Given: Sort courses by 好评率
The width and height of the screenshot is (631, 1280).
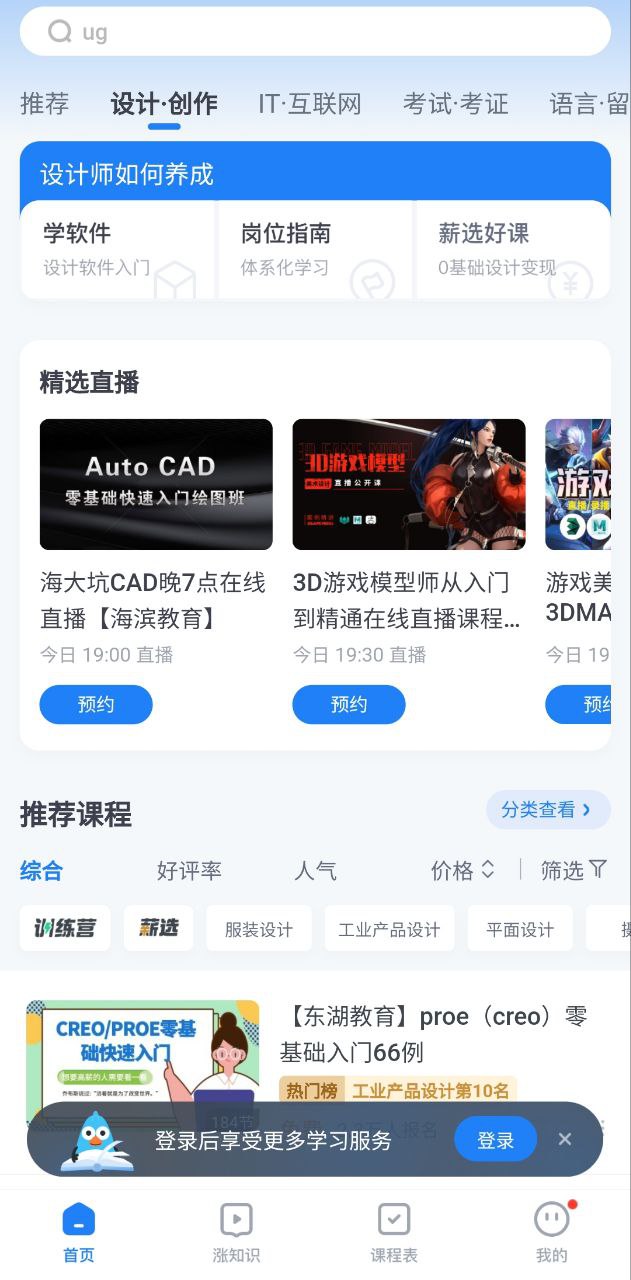Looking at the screenshot, I should [189, 871].
